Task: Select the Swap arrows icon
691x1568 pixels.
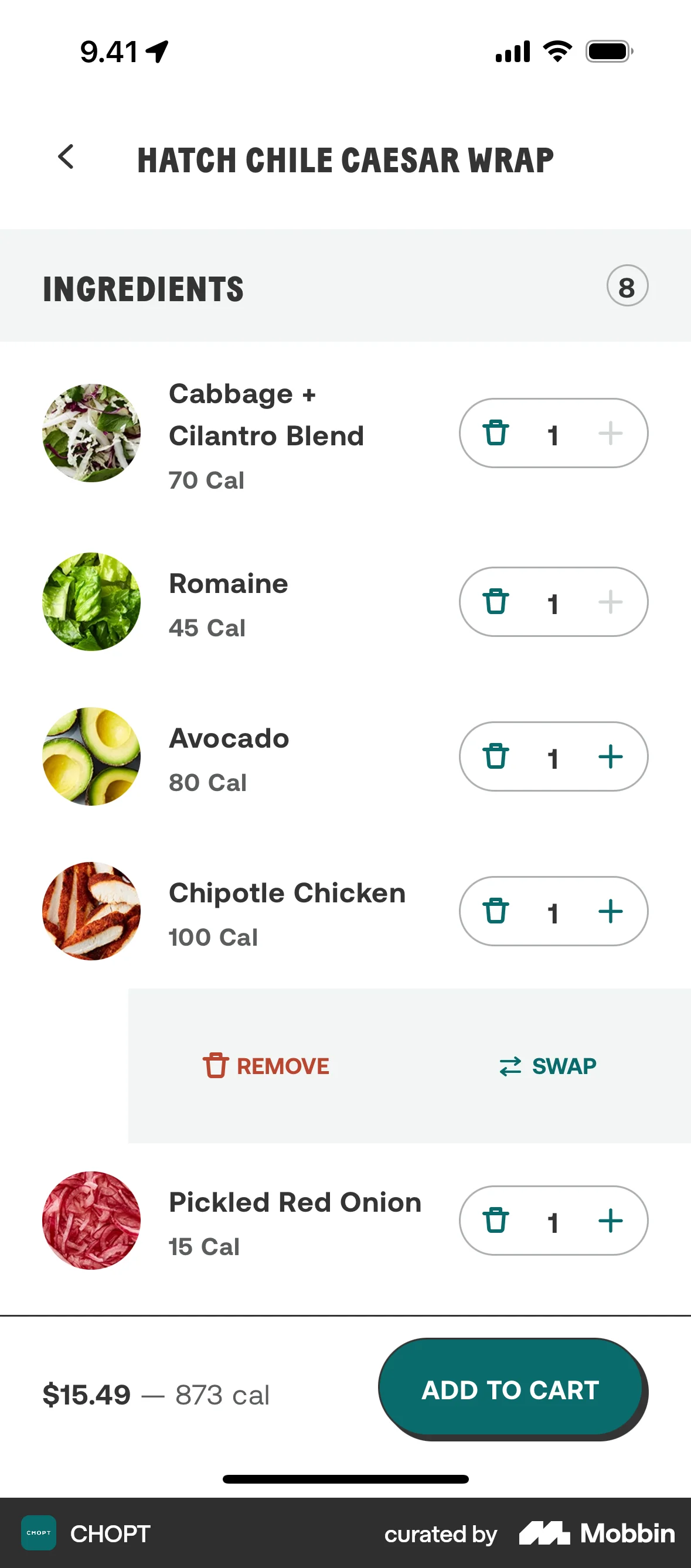Action: [509, 1066]
